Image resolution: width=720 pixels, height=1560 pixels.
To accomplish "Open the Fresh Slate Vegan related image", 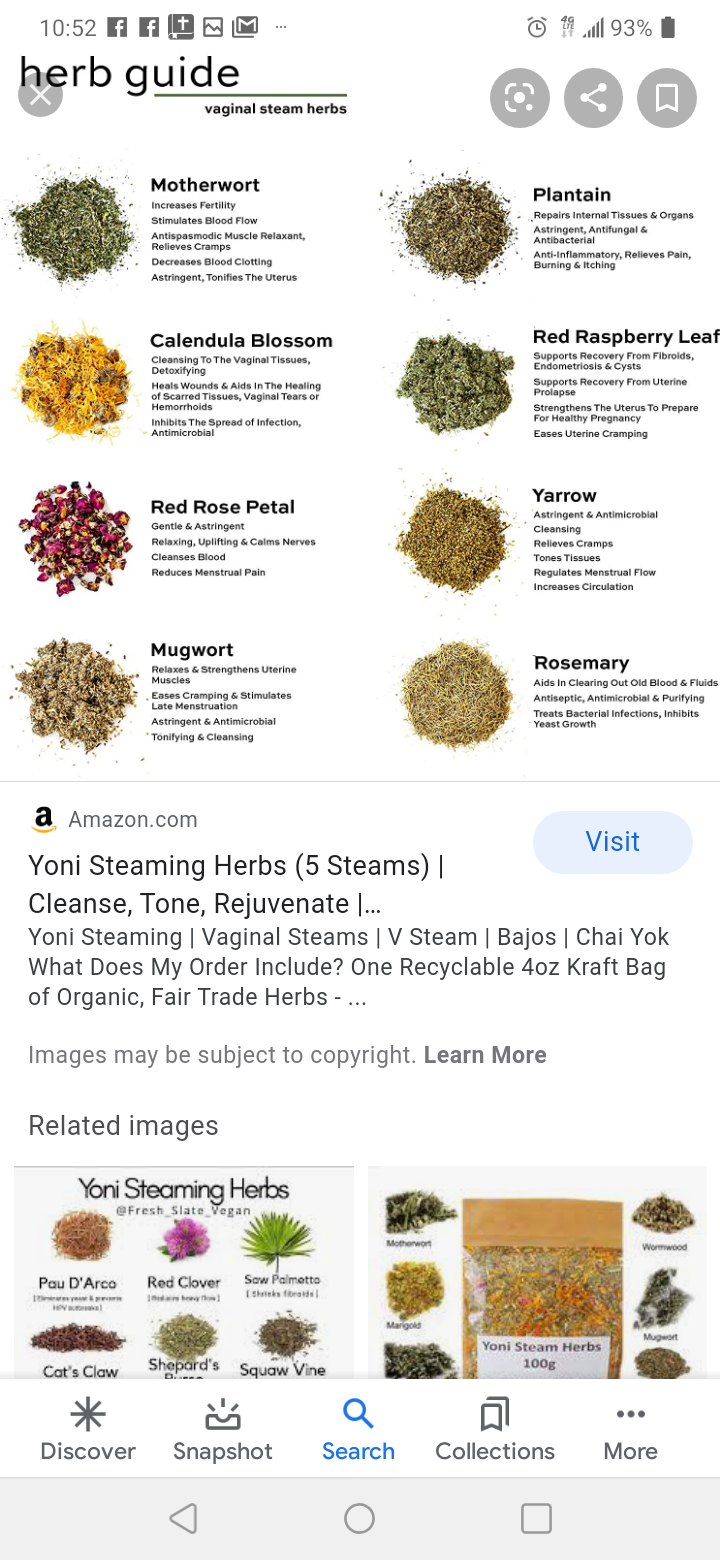I will coord(184,1272).
